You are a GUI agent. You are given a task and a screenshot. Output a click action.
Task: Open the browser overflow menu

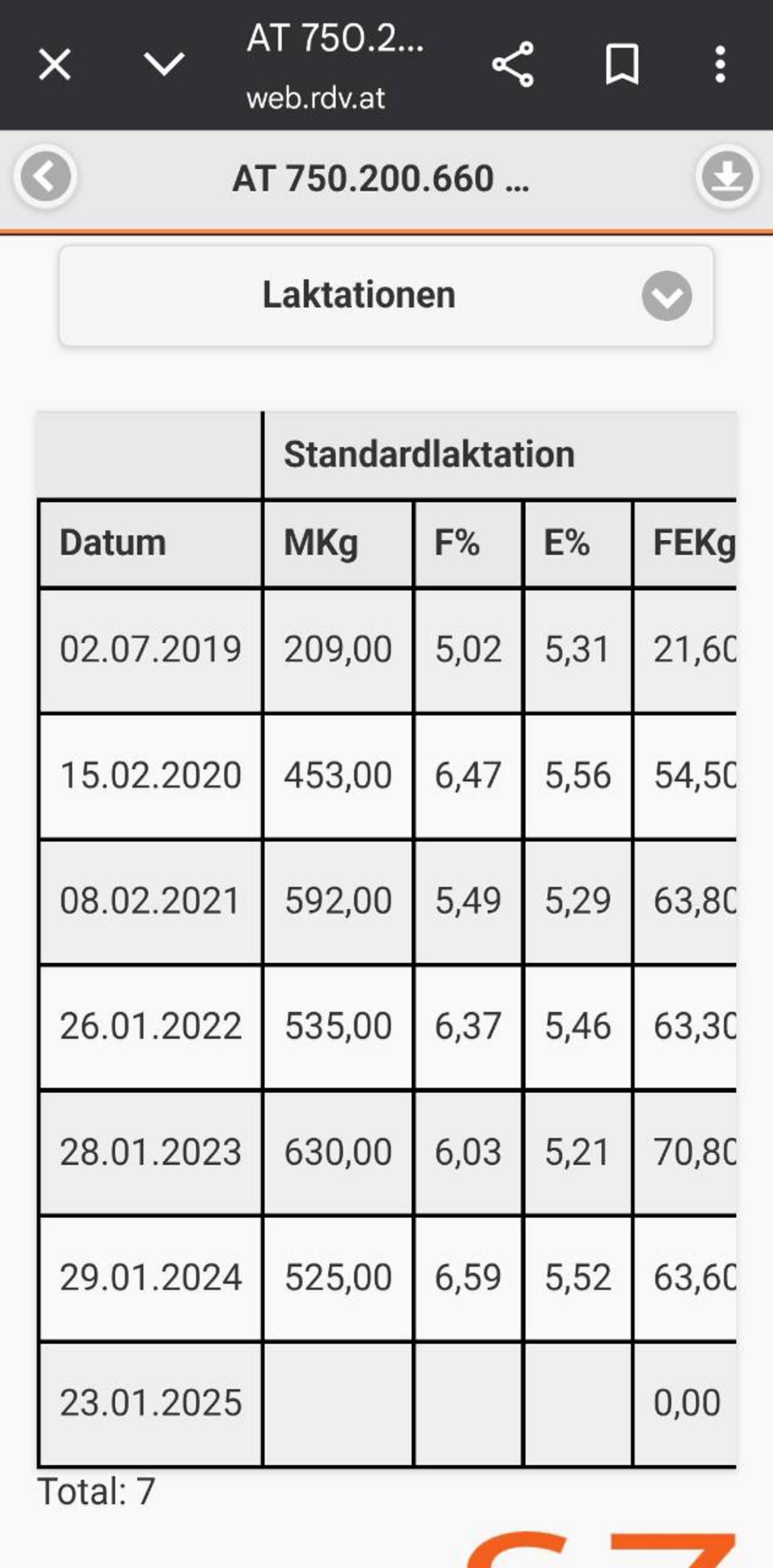coord(720,65)
